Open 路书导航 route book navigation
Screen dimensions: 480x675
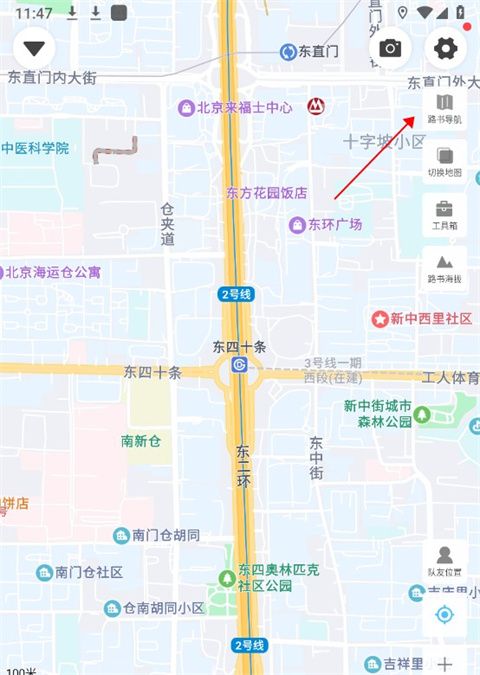[x=445, y=109]
